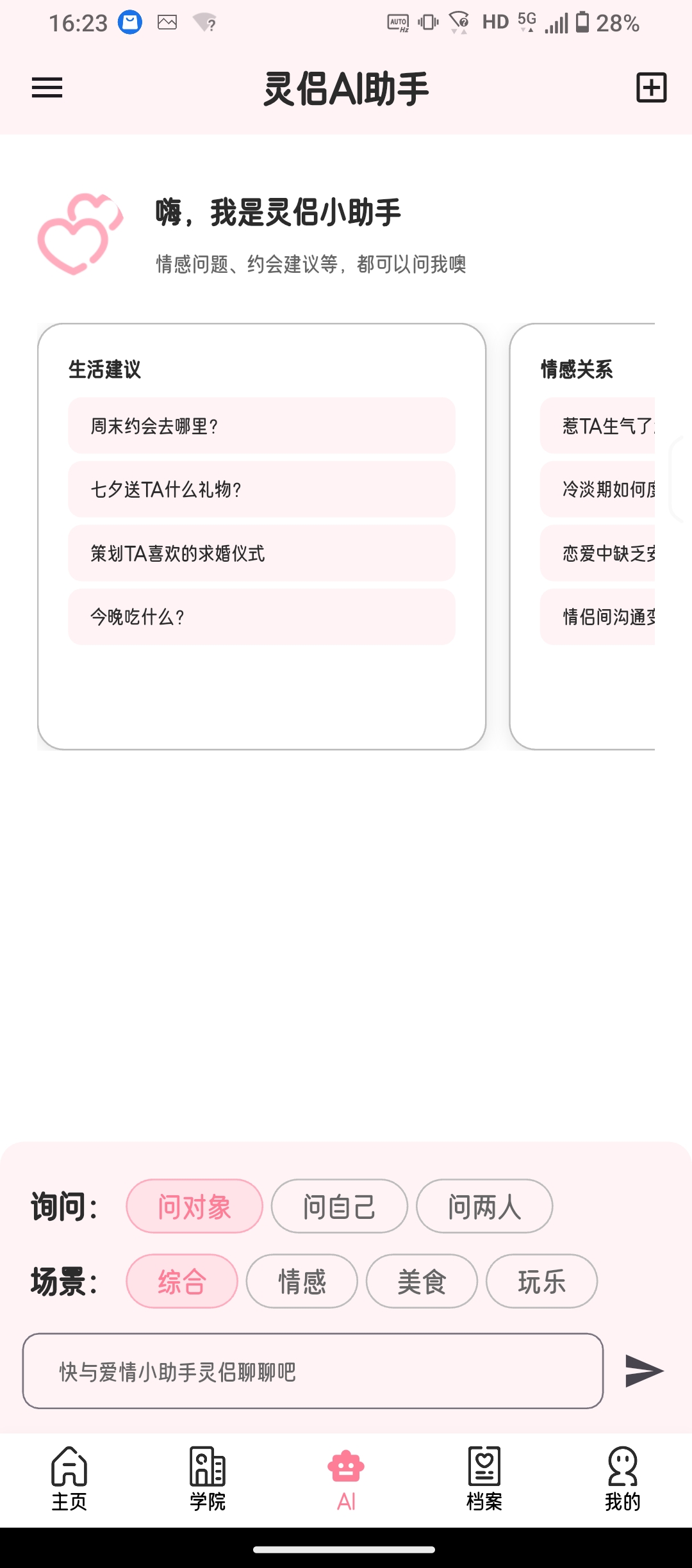Switch to 问自己 mode
692x1568 pixels.
tap(339, 1205)
